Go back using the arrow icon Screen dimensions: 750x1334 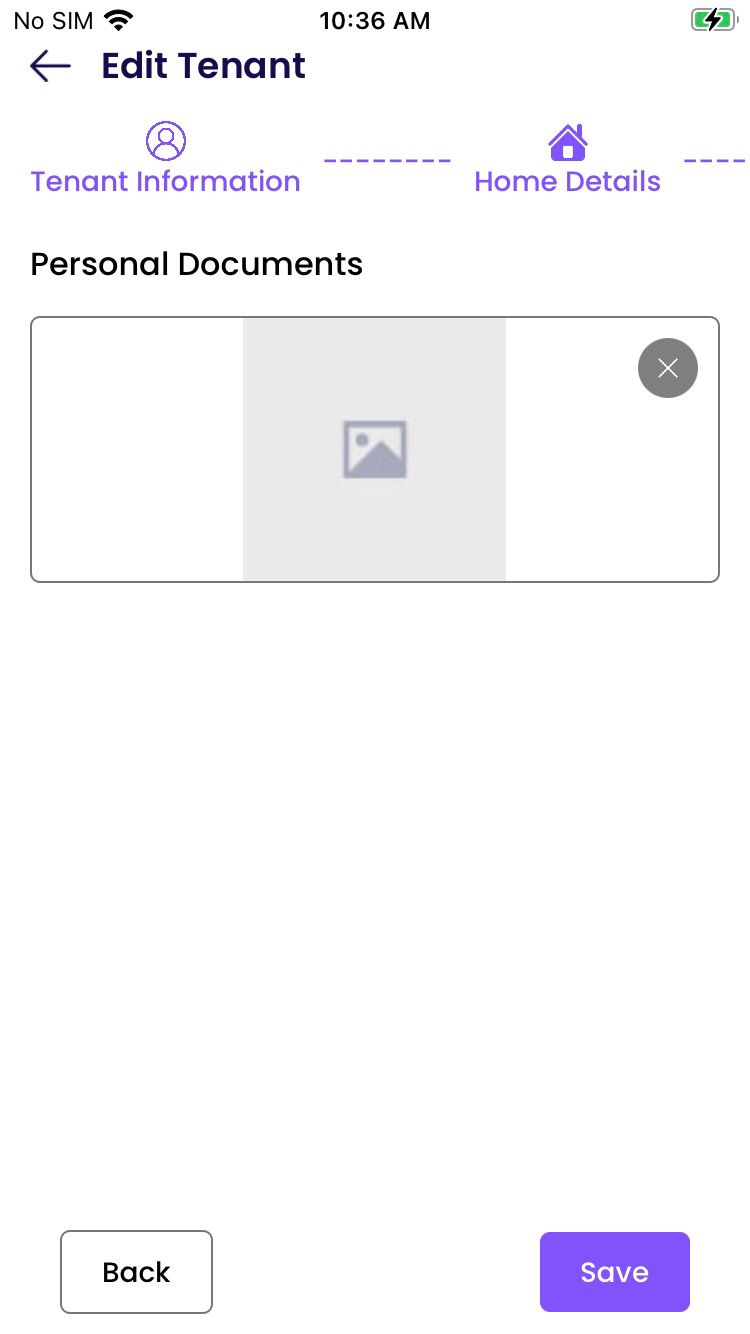coord(50,66)
